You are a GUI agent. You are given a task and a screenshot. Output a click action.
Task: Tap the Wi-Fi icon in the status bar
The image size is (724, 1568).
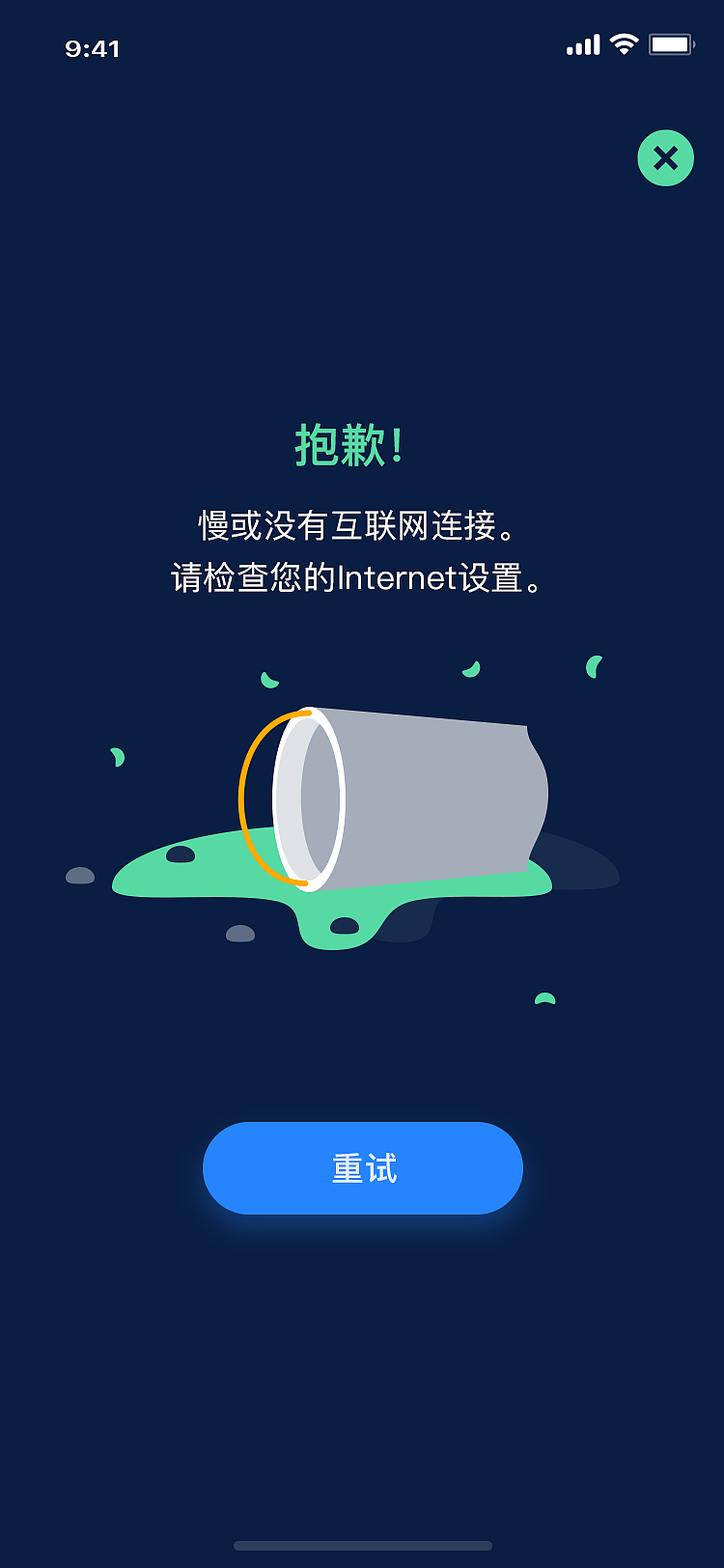pyautogui.click(x=623, y=44)
